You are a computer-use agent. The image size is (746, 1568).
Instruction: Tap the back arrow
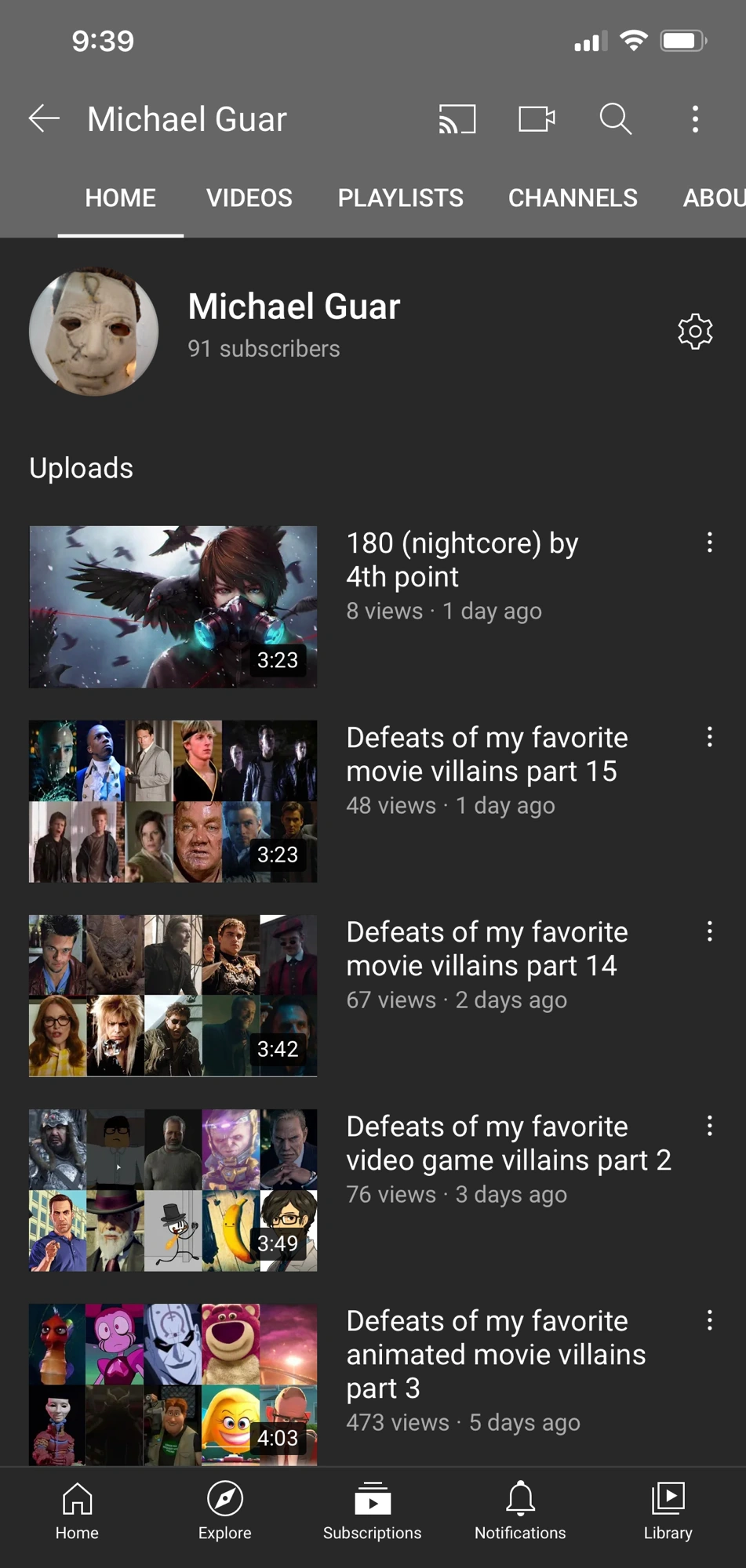(x=44, y=119)
